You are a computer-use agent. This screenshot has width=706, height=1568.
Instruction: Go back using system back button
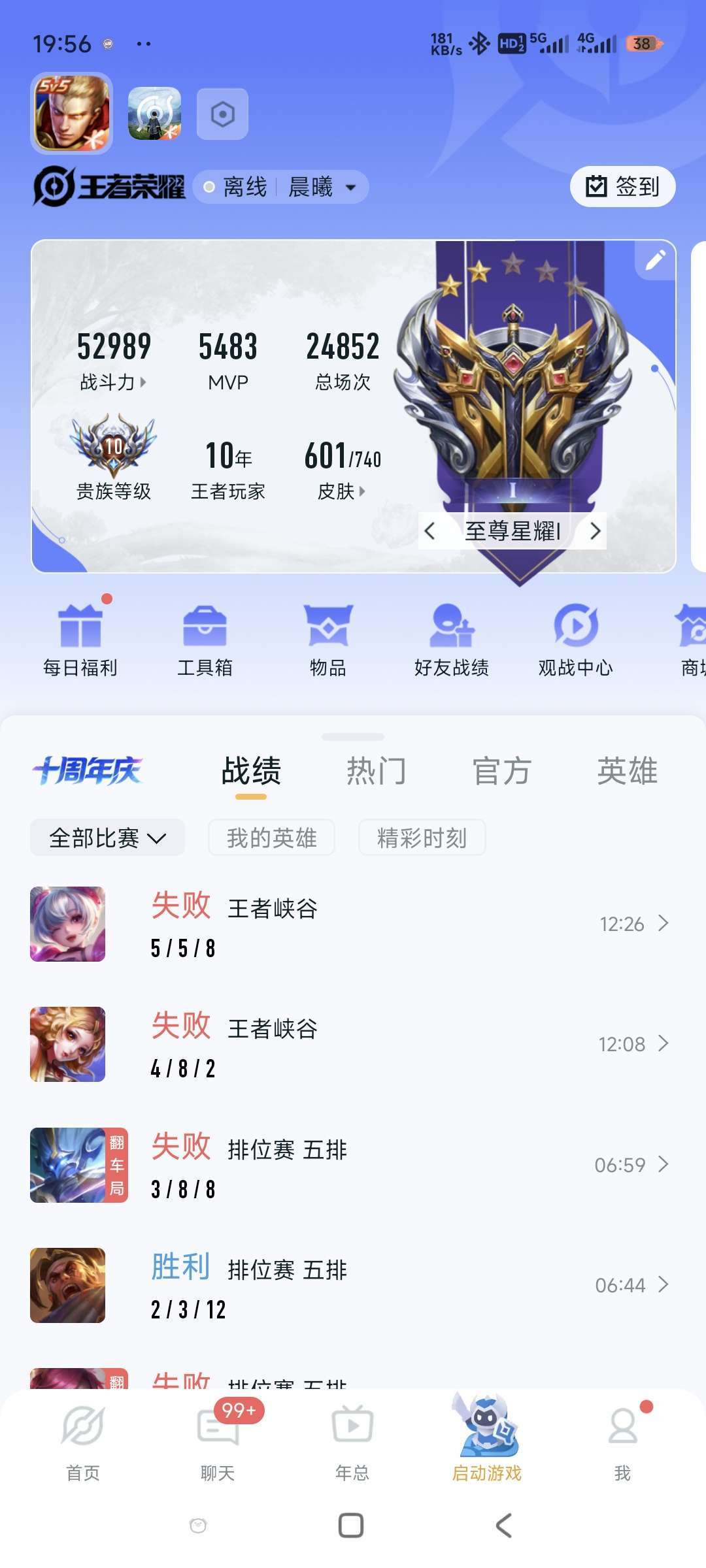(503, 1526)
